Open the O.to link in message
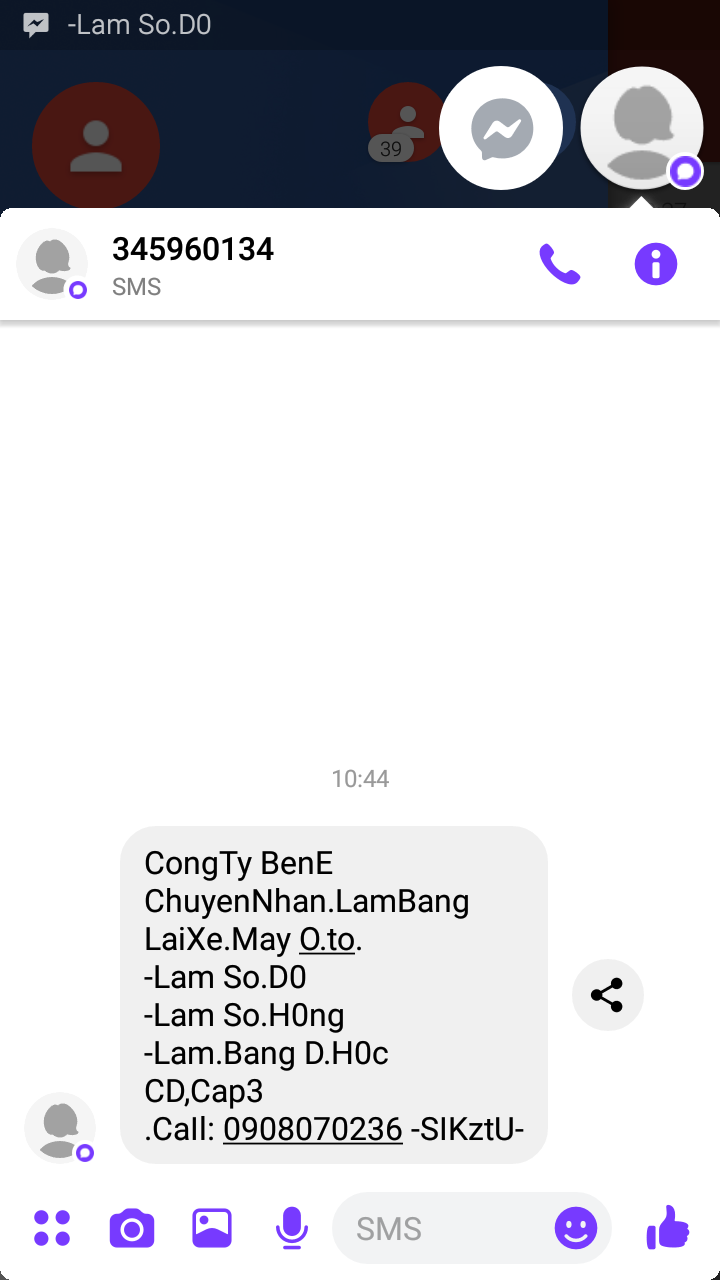The width and height of the screenshot is (720, 1280). [x=327, y=939]
